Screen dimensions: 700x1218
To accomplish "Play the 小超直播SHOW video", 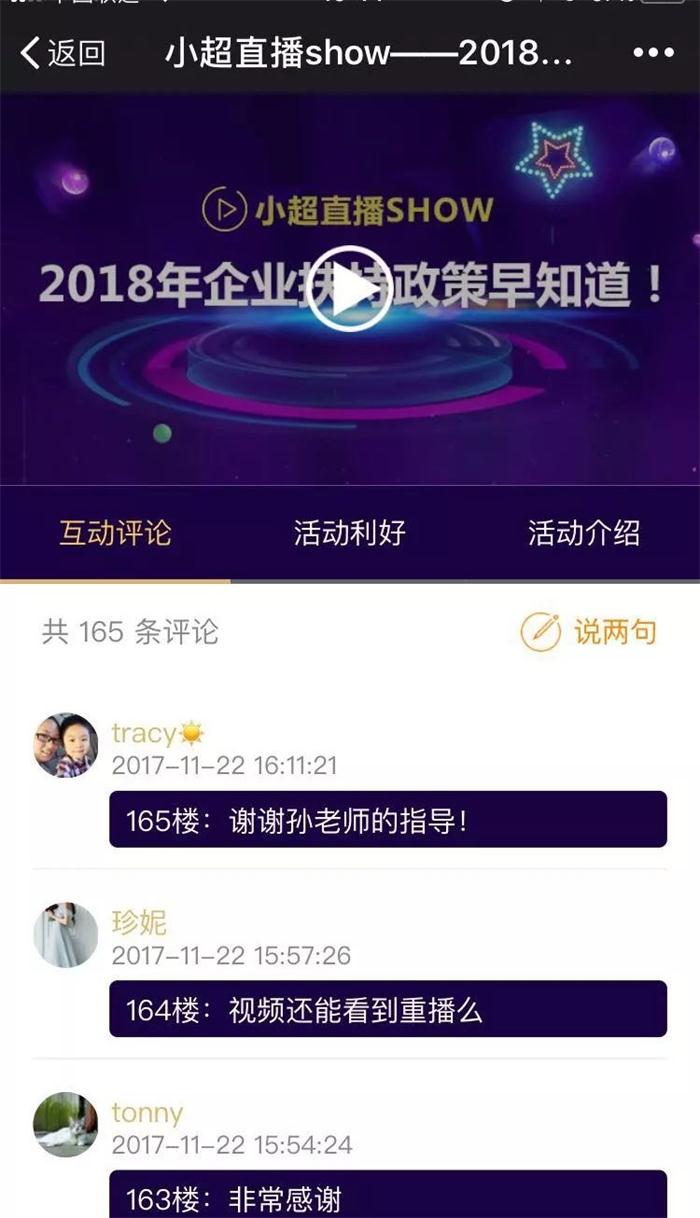I will 349,288.
